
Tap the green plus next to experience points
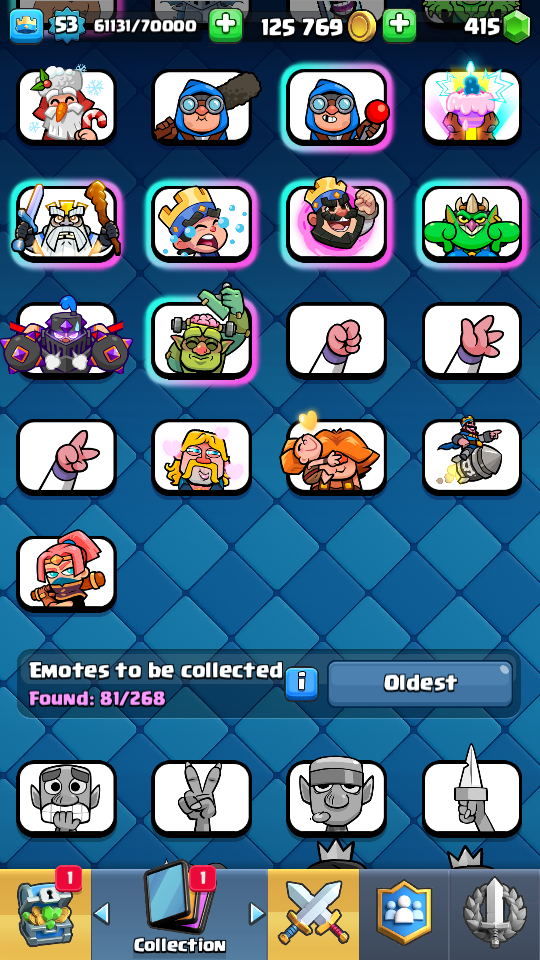[225, 26]
